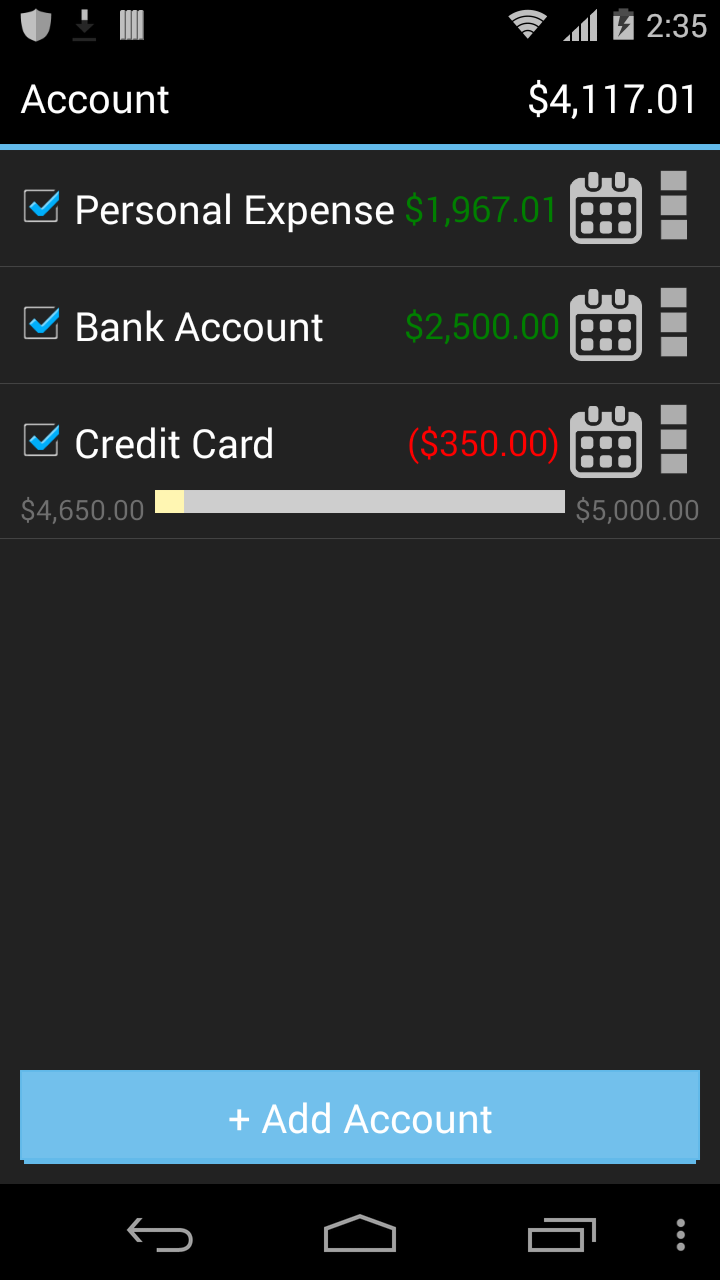Open the Recent Apps switcher

click(561, 1235)
